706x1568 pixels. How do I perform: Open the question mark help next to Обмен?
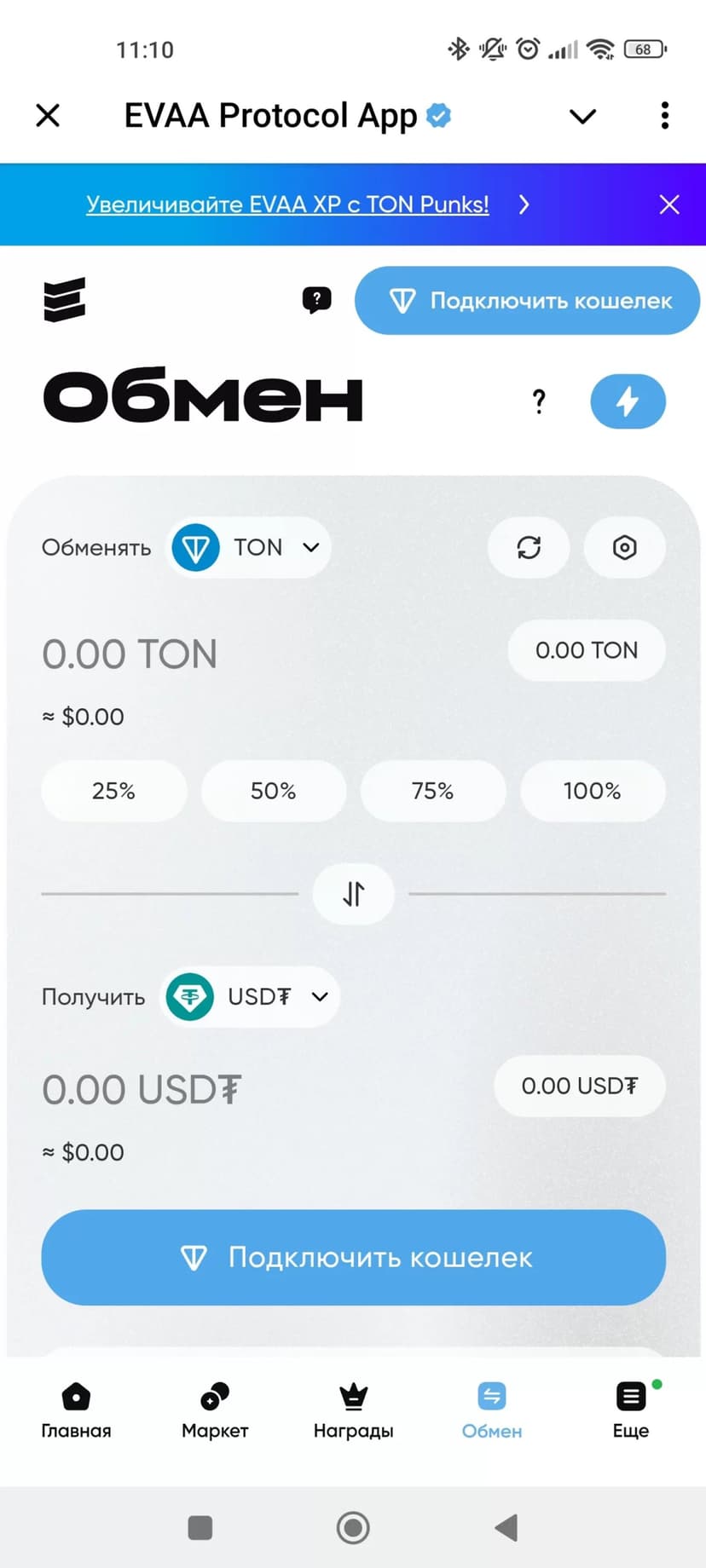click(539, 401)
